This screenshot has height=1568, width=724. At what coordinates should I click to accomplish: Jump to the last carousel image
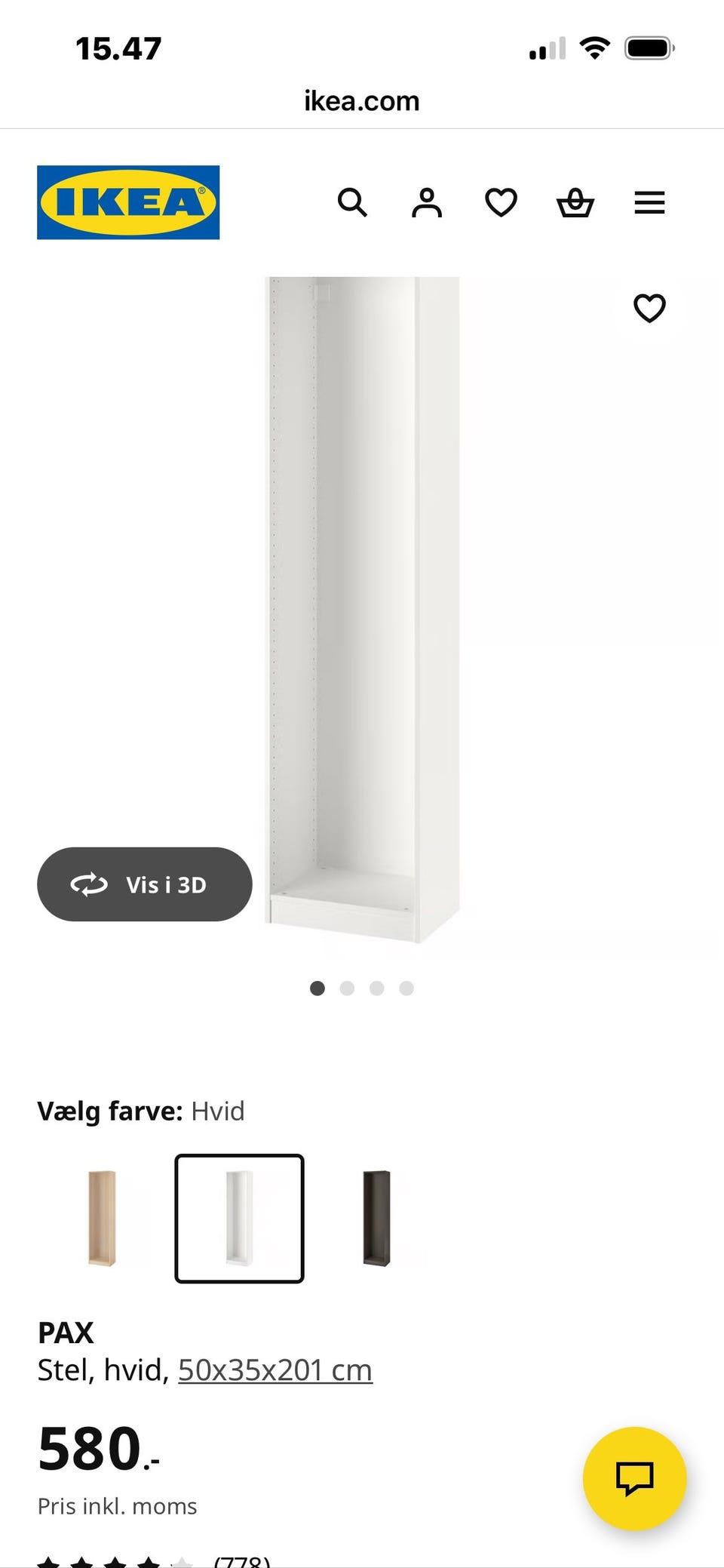(406, 988)
